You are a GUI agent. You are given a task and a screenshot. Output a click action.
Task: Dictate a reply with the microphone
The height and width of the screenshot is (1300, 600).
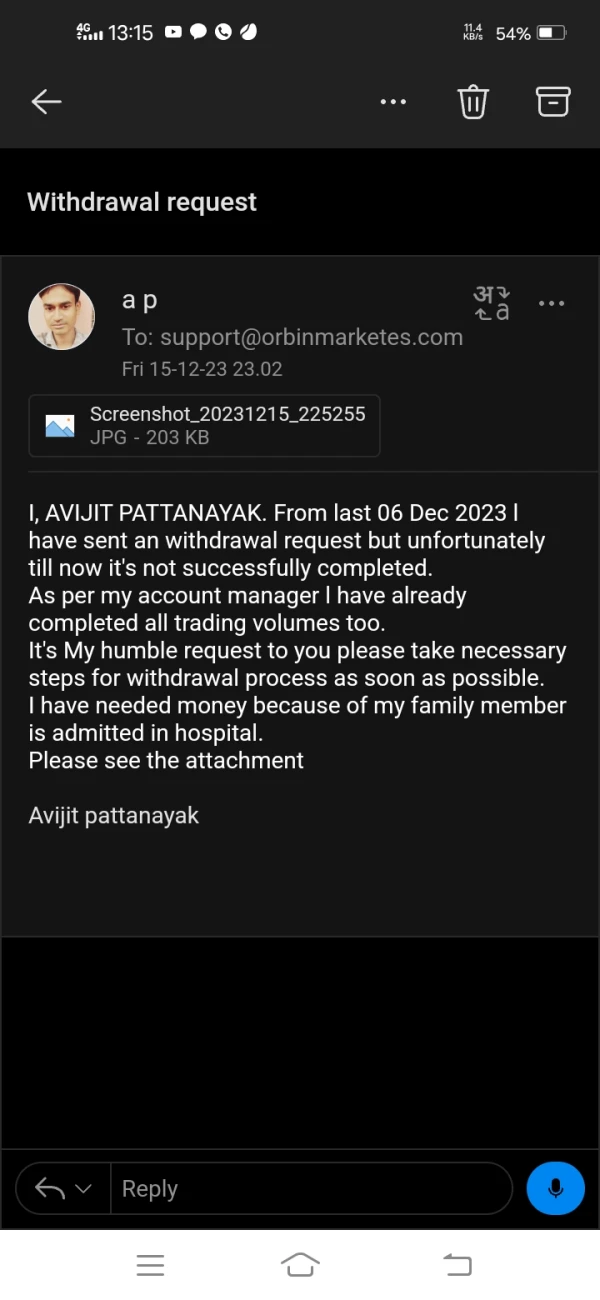(x=555, y=1189)
